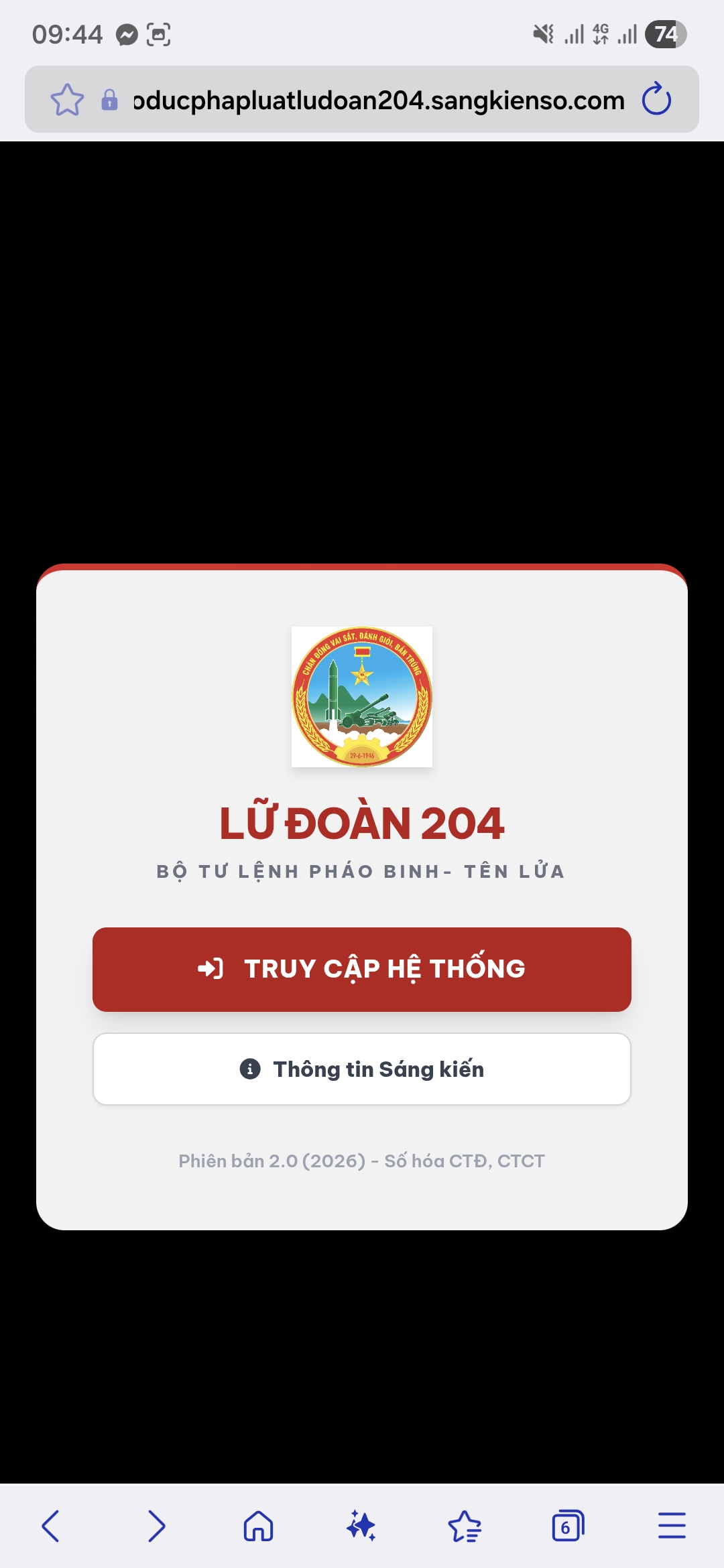Tap the URL address field

[379, 100]
